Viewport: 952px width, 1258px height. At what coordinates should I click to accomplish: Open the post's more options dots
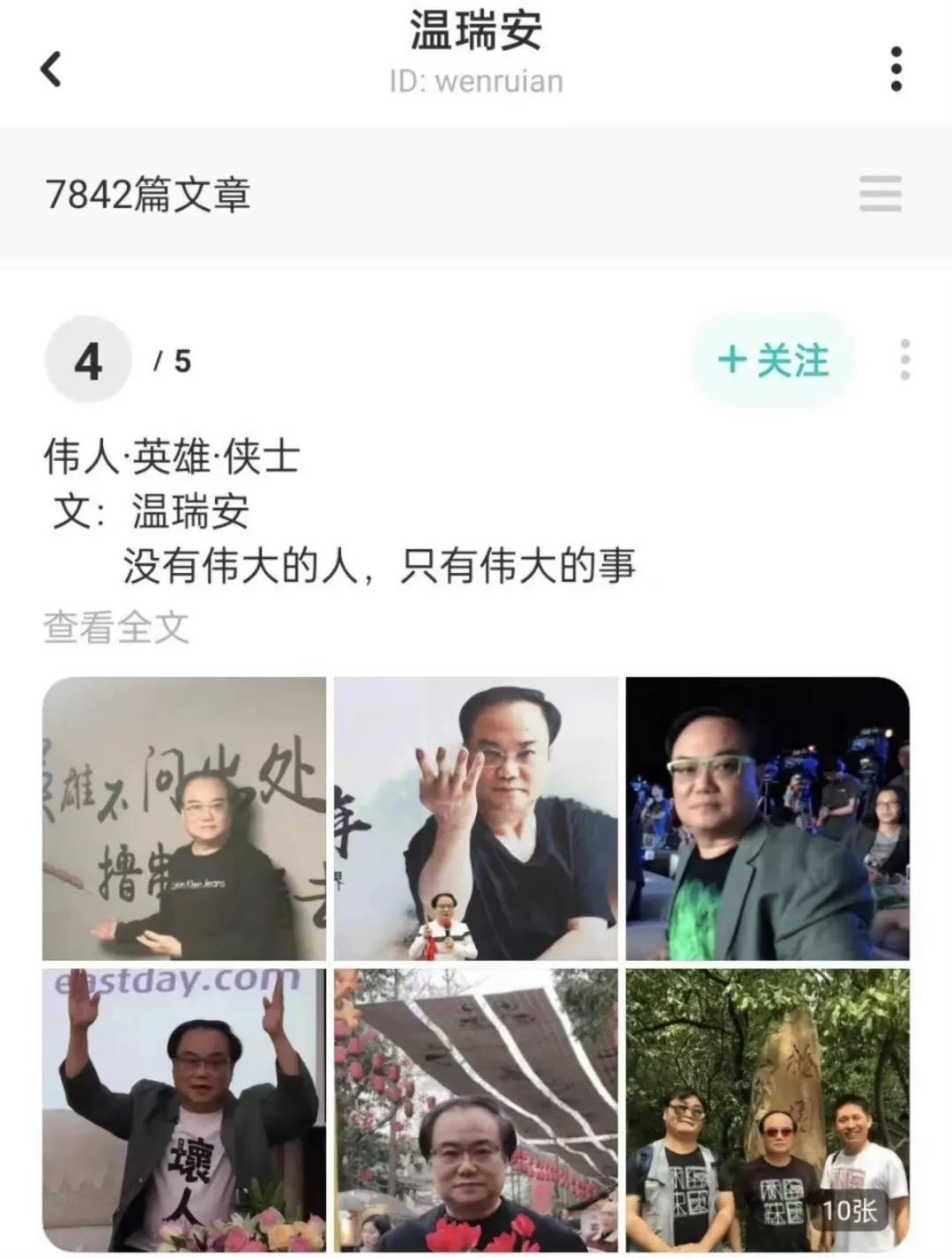coord(904,361)
